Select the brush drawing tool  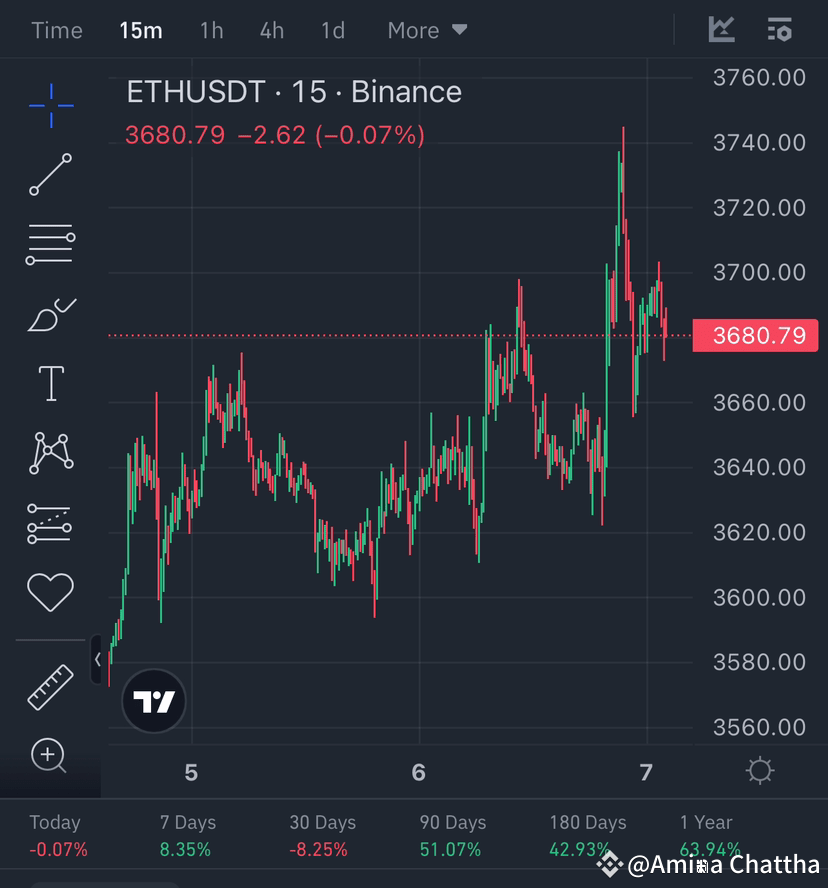[x=51, y=312]
